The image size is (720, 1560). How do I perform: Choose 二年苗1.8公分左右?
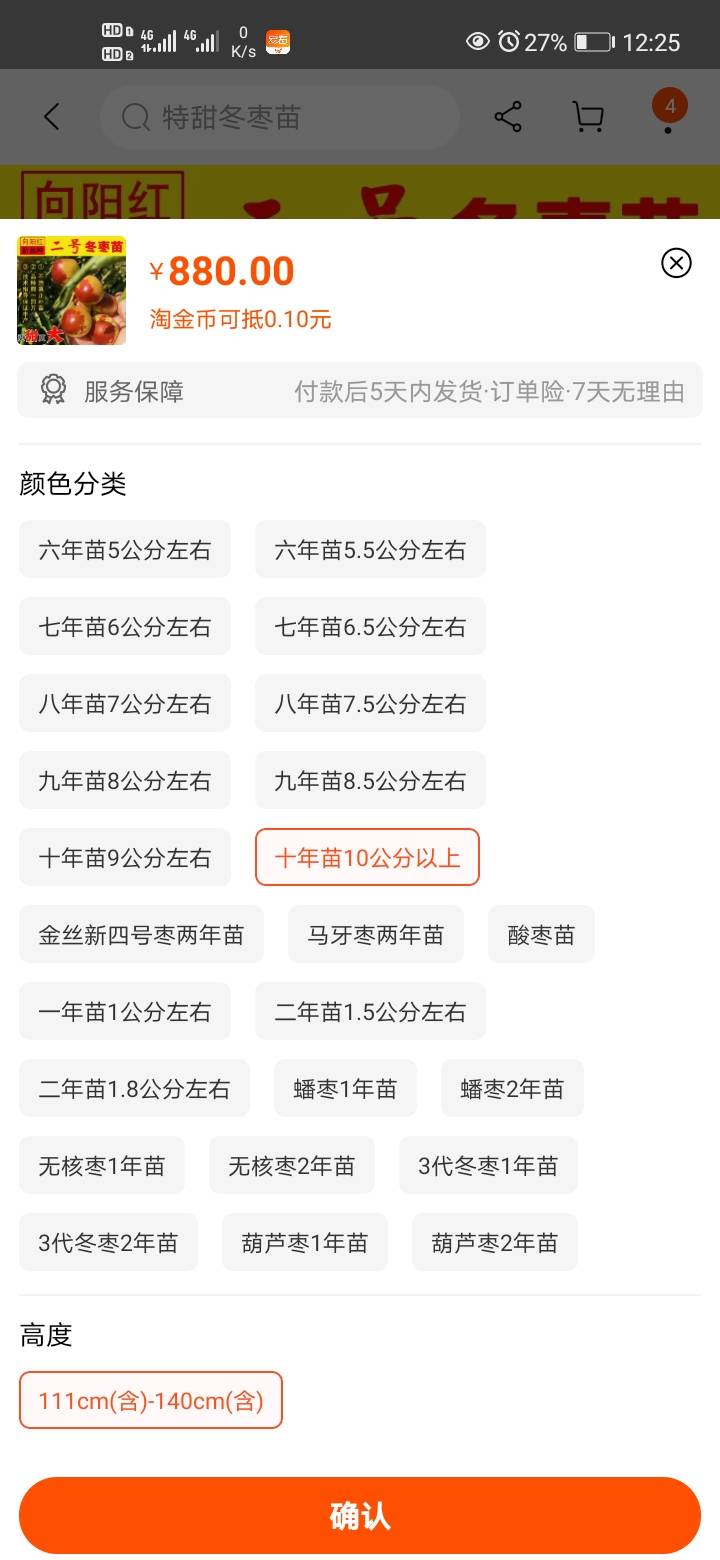coord(134,1088)
